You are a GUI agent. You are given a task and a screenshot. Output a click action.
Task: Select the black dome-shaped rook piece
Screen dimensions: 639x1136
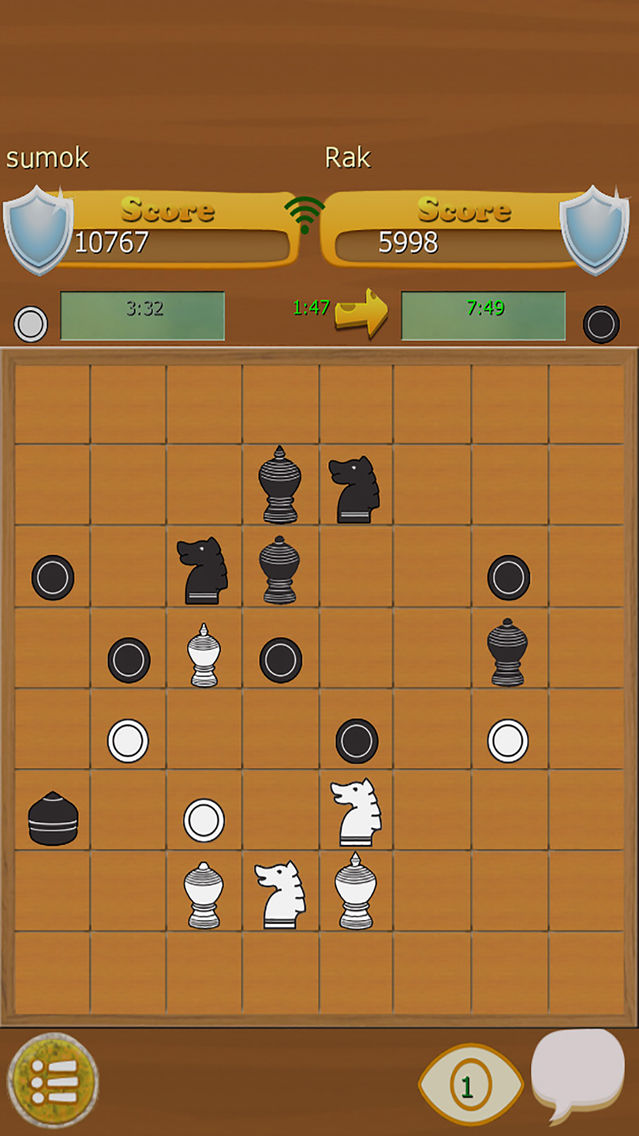(53, 818)
